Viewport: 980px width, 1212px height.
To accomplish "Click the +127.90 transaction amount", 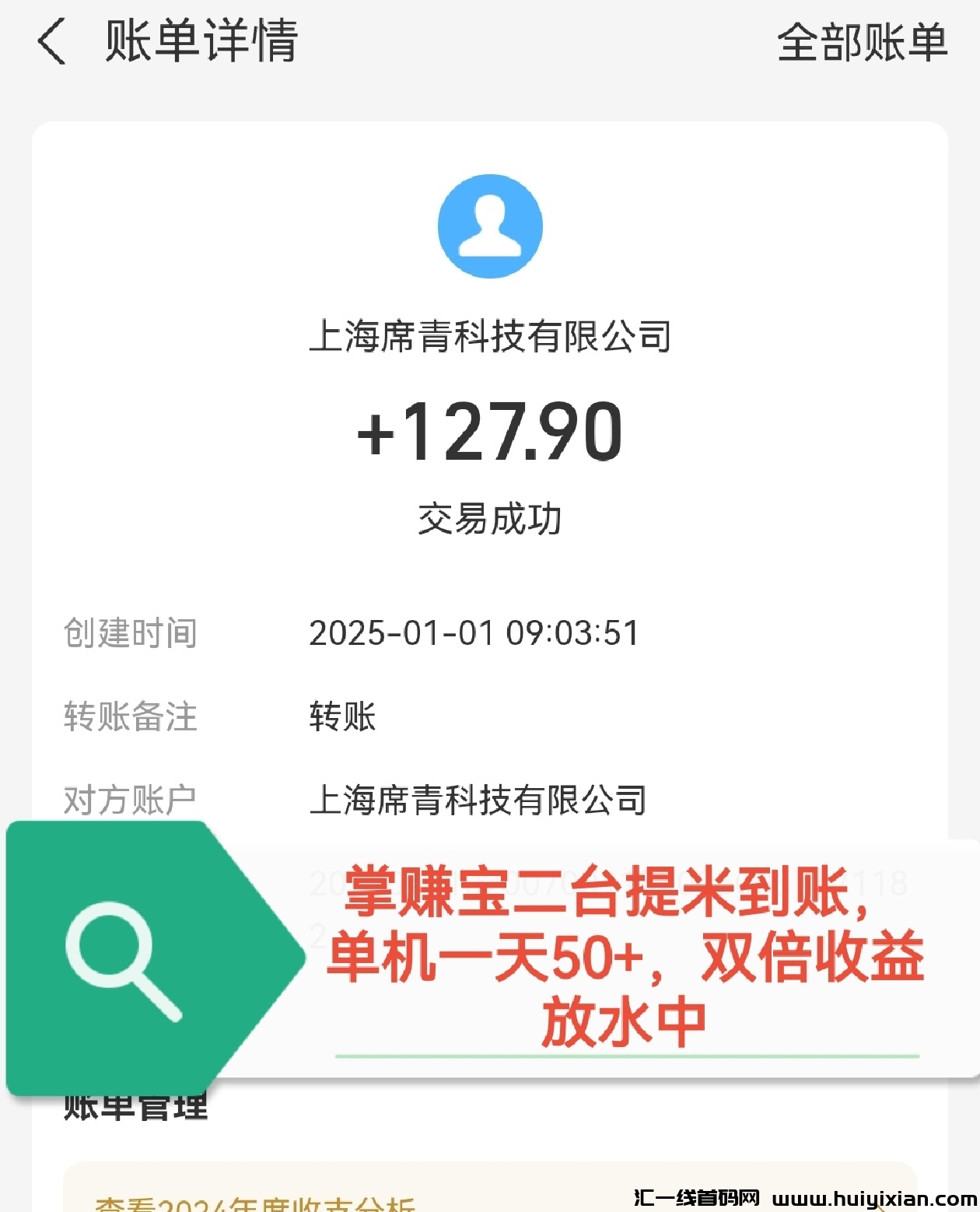I will [x=489, y=436].
